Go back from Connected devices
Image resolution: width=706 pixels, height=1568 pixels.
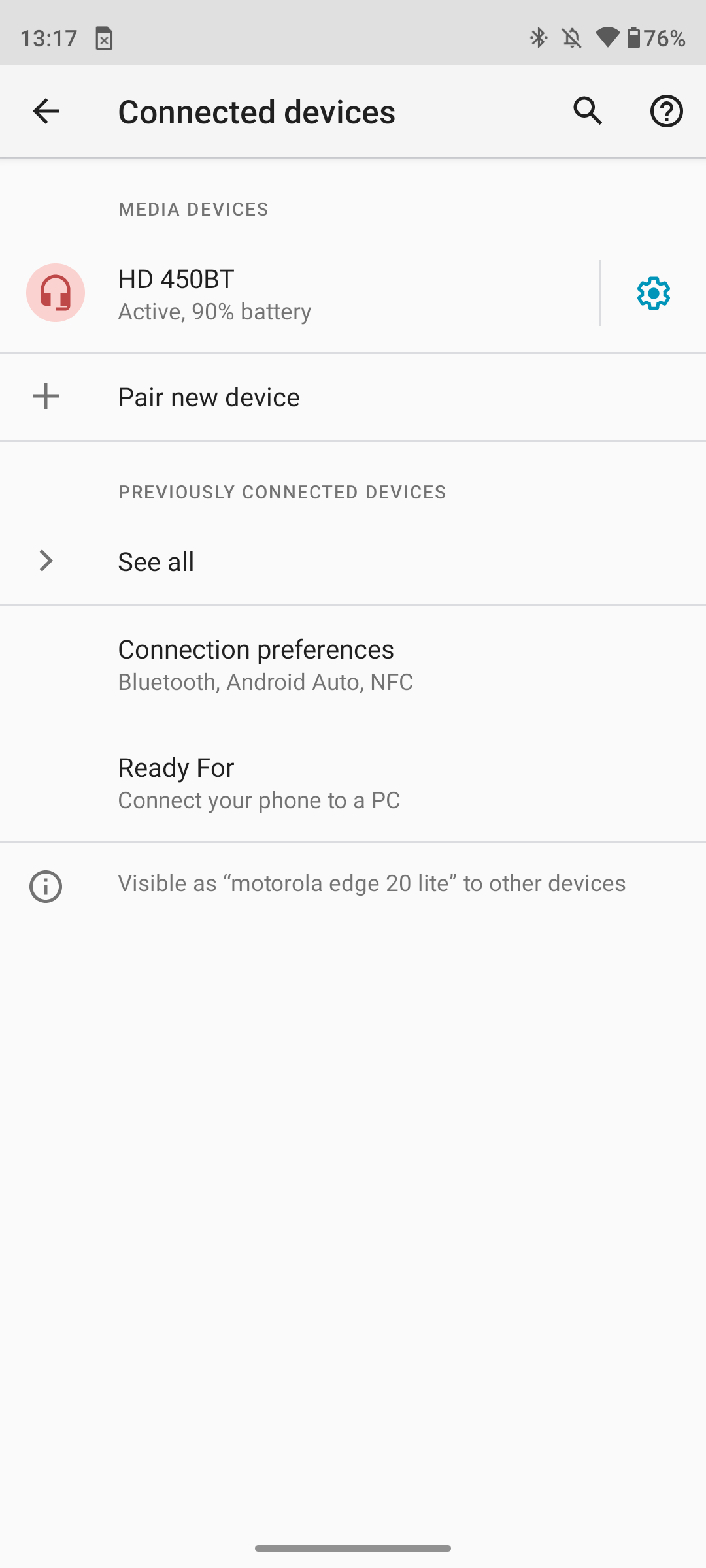tap(46, 111)
